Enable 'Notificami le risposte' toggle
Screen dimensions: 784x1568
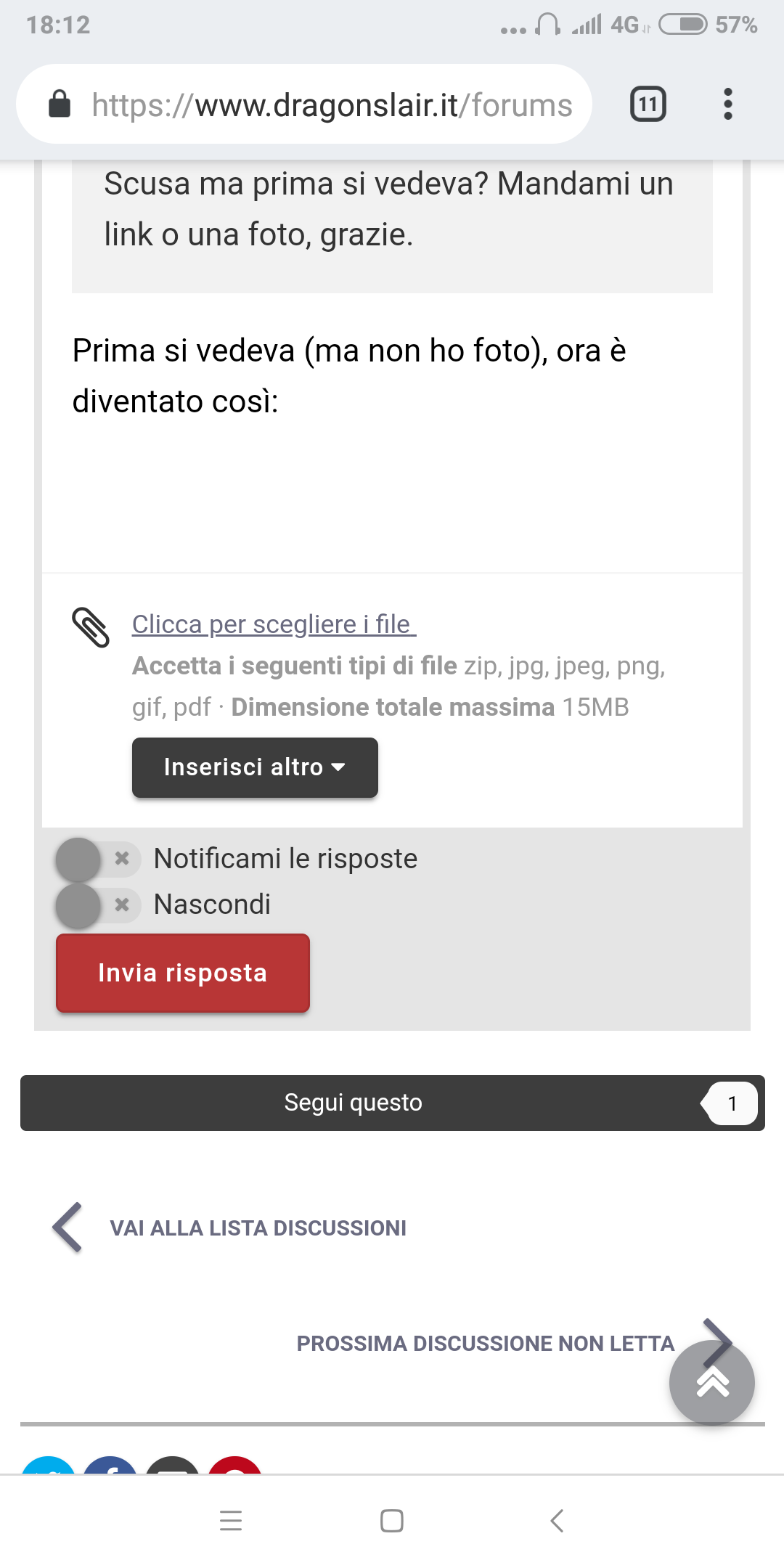[x=99, y=859]
